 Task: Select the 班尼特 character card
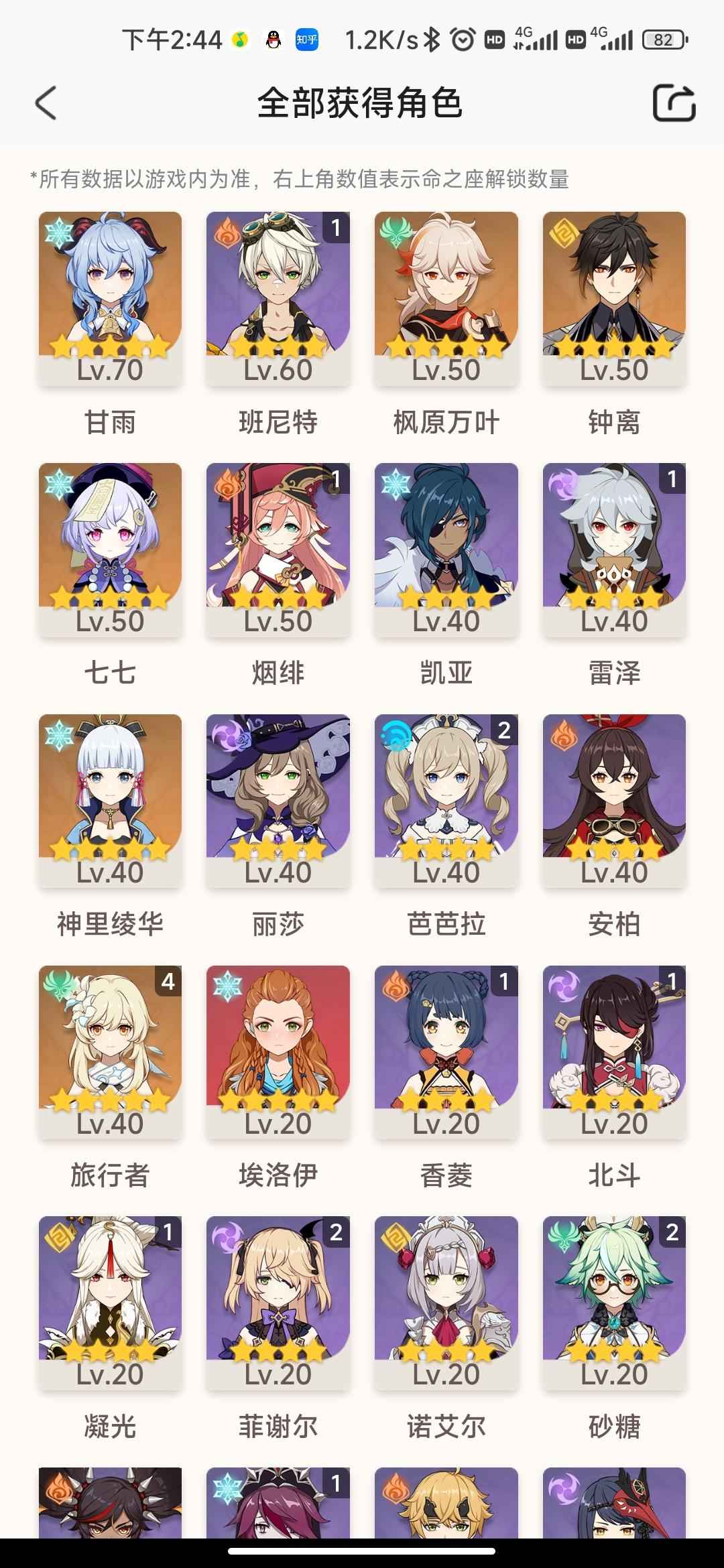pyautogui.click(x=278, y=298)
